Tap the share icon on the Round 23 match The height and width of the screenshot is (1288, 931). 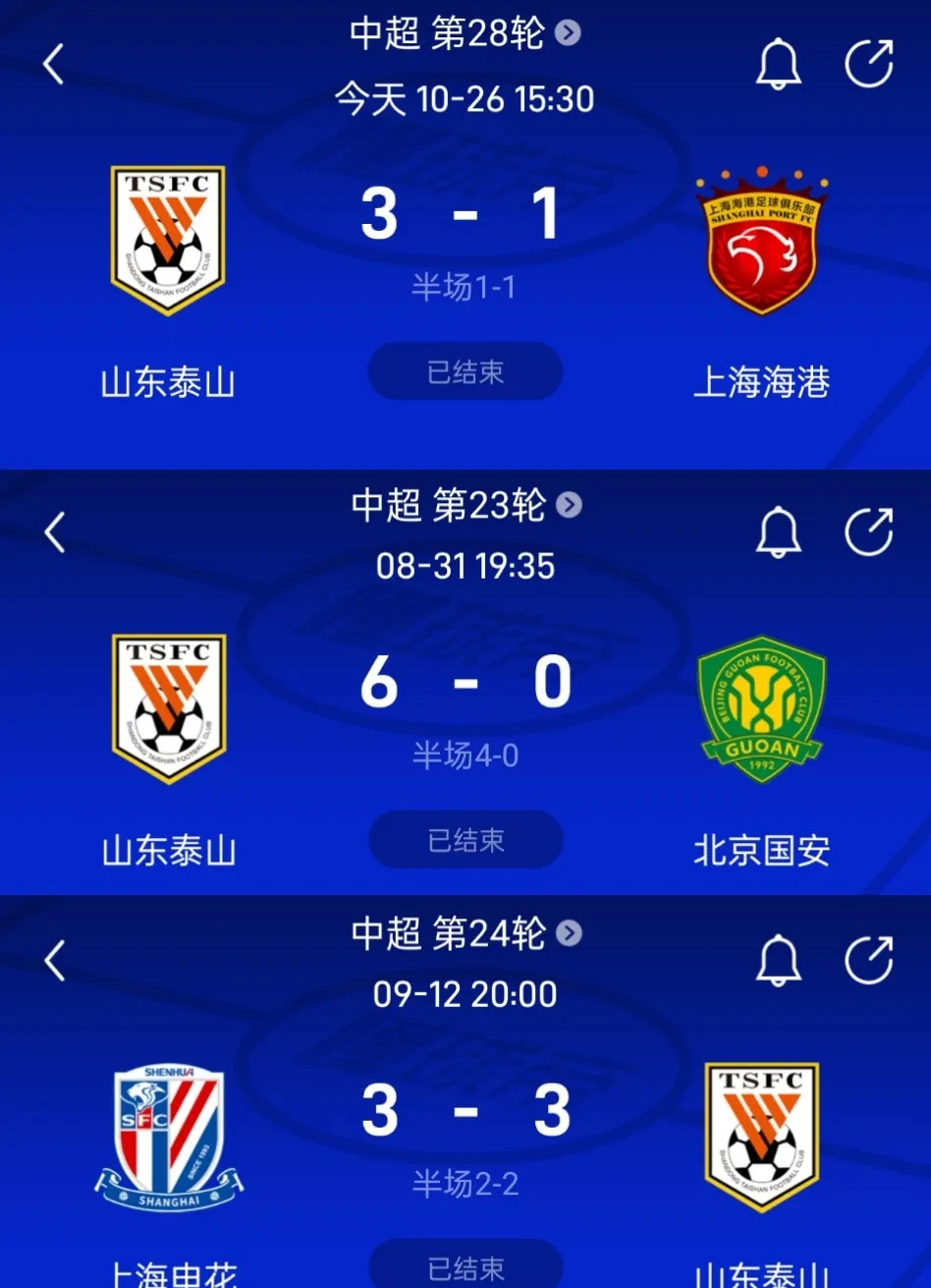point(868,532)
